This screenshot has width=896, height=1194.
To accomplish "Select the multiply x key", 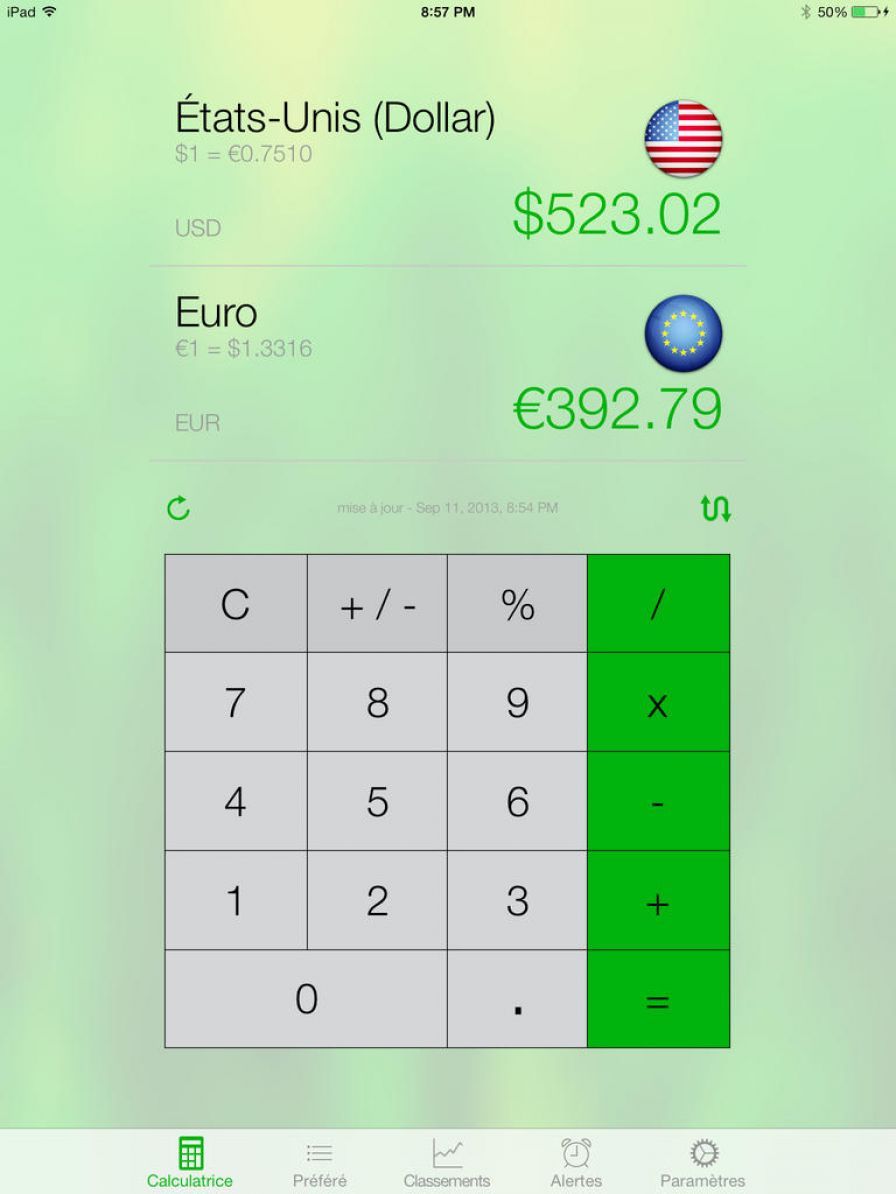I will (x=658, y=703).
